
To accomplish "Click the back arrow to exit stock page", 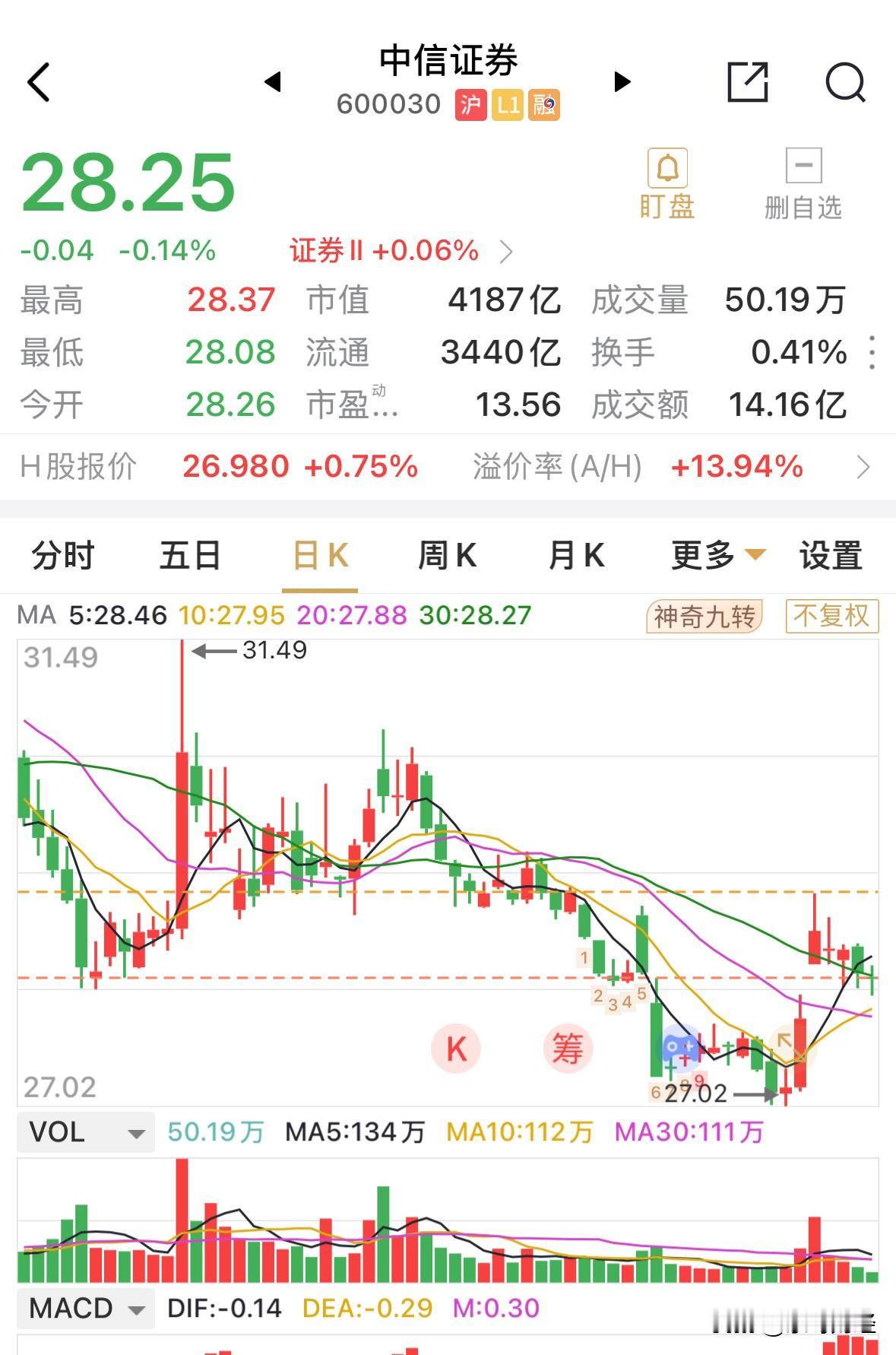I will pyautogui.click(x=38, y=81).
